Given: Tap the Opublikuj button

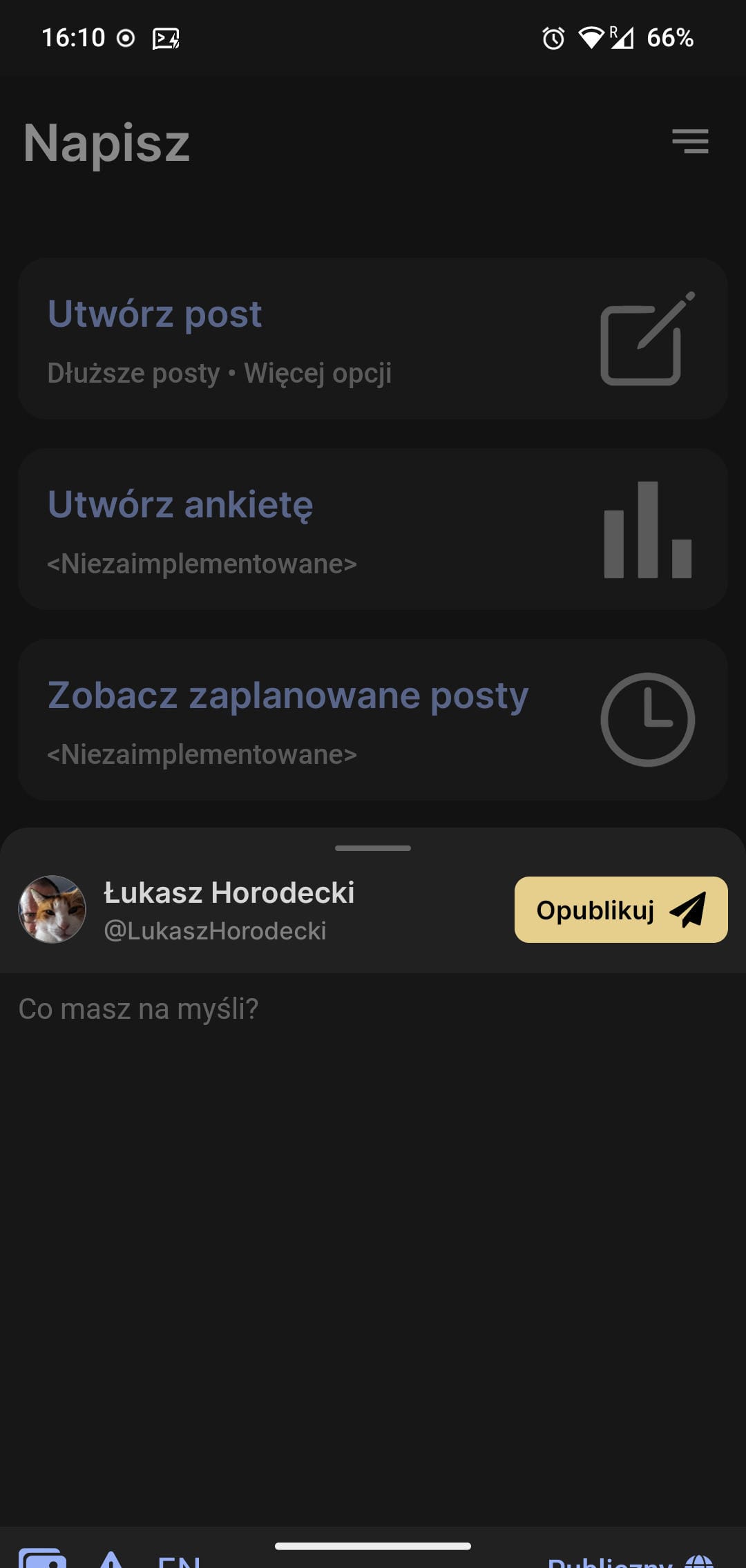Looking at the screenshot, I should (621, 910).
